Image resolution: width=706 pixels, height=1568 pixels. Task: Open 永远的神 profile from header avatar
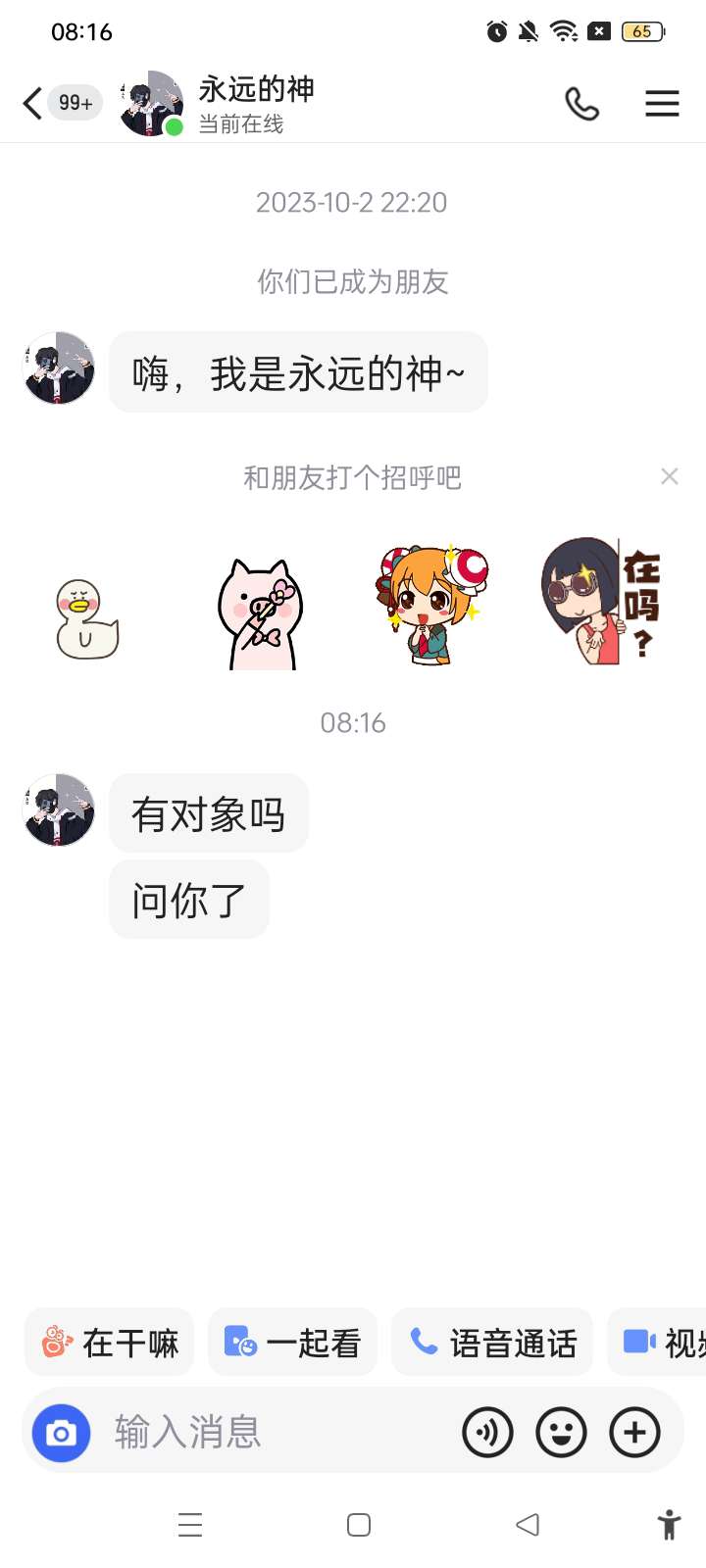click(x=152, y=103)
